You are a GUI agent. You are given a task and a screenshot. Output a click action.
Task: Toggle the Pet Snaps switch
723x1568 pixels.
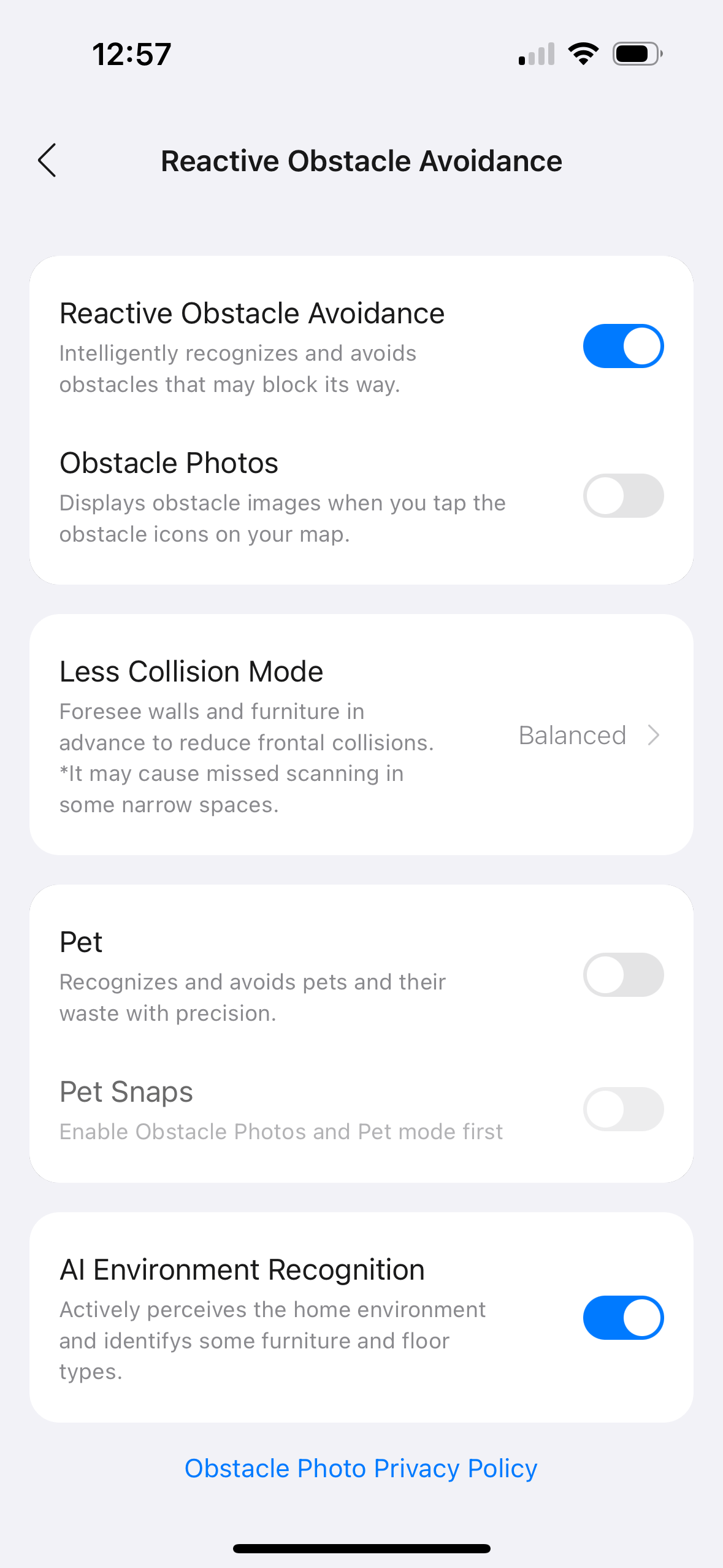point(622,1109)
